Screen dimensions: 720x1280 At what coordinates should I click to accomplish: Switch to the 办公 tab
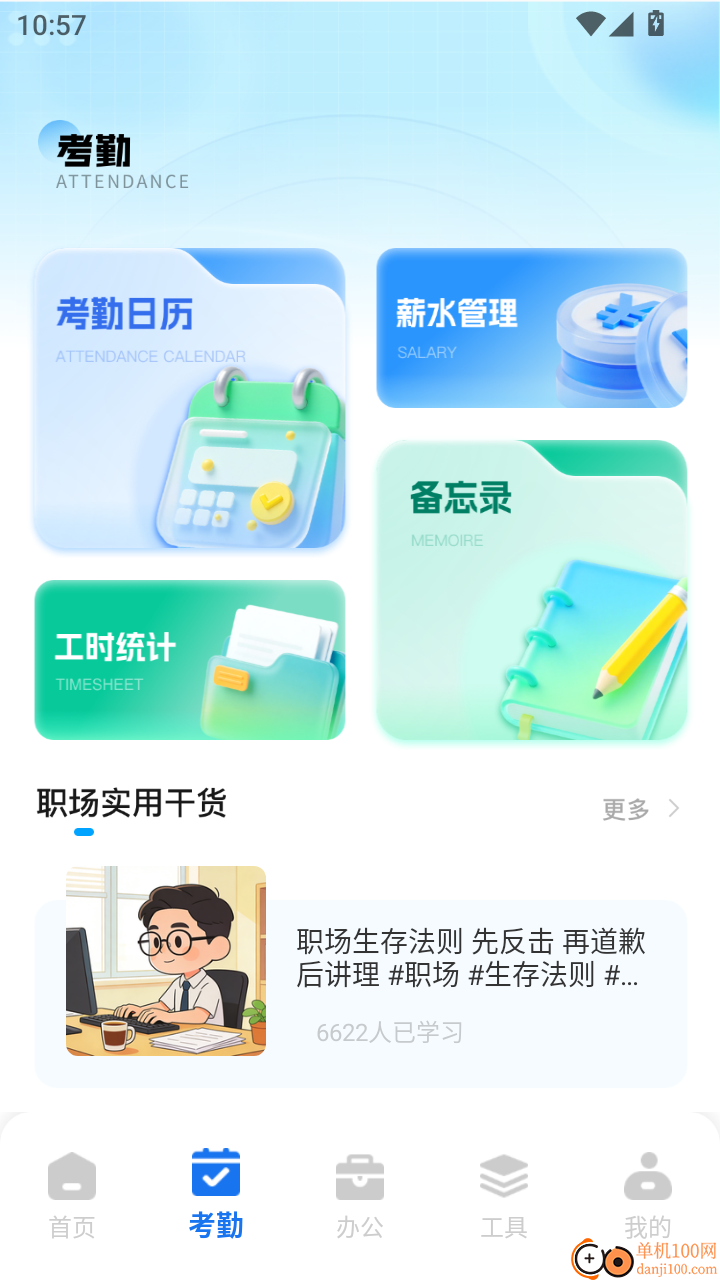click(359, 1190)
